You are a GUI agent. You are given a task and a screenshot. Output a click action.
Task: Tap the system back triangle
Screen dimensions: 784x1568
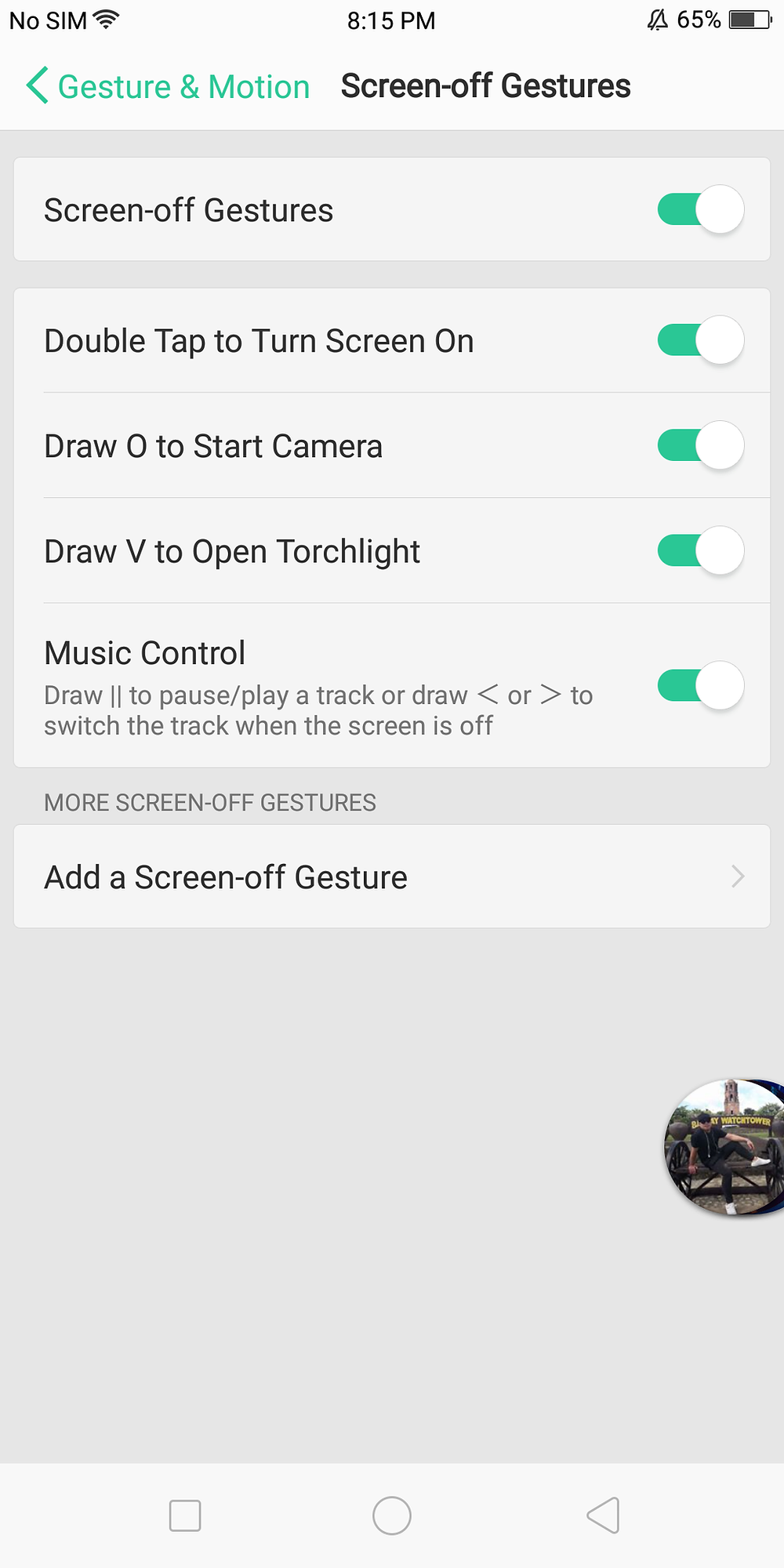[604, 1515]
